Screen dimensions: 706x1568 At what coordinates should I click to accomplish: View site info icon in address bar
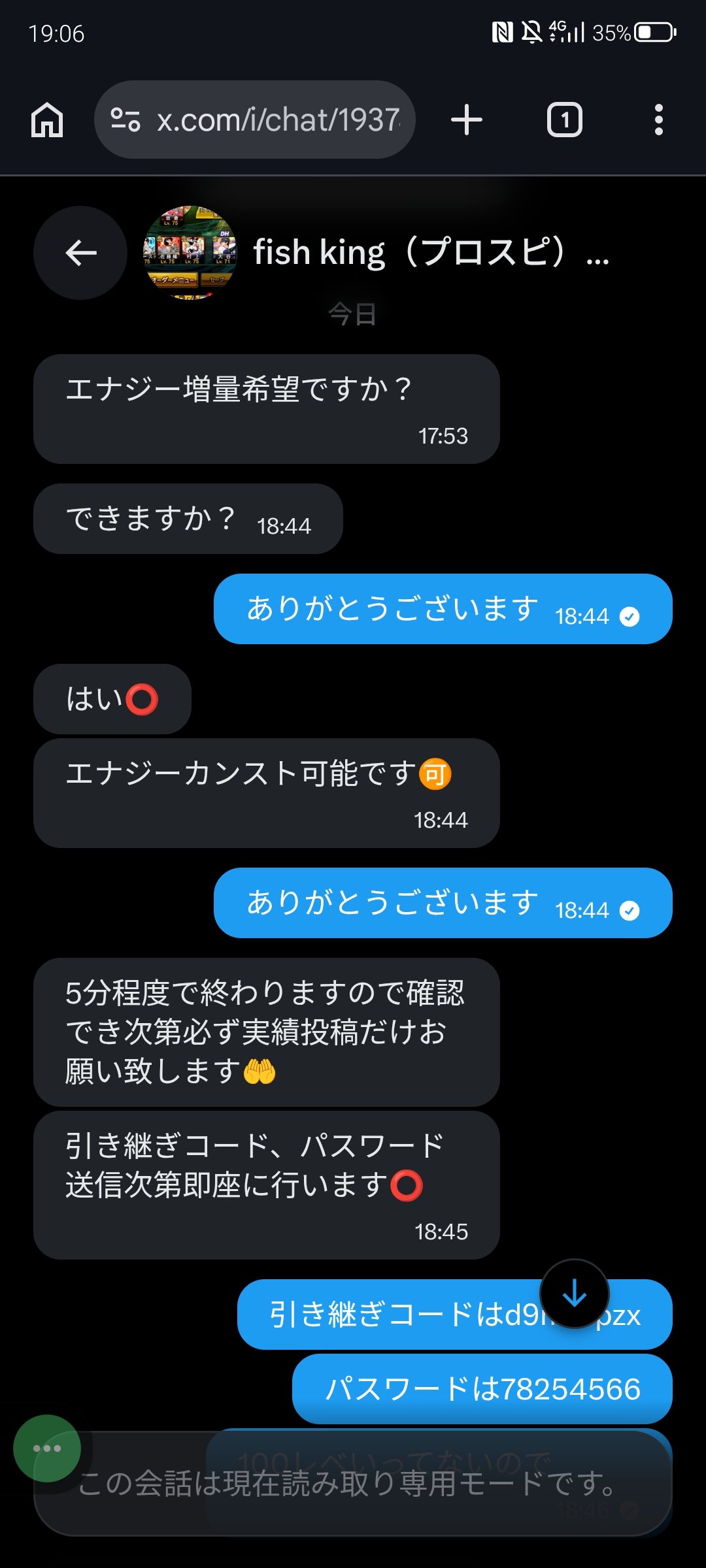pos(126,120)
